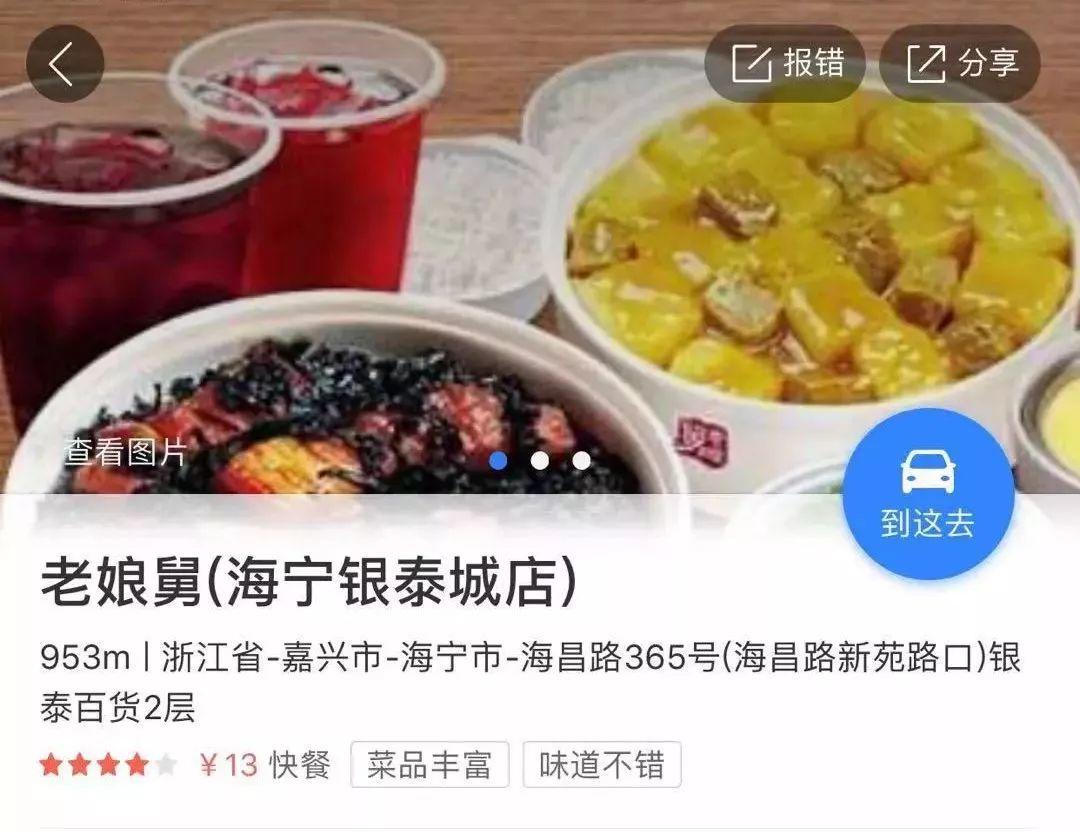Select the 菜品丰富 review tag

click(429, 765)
